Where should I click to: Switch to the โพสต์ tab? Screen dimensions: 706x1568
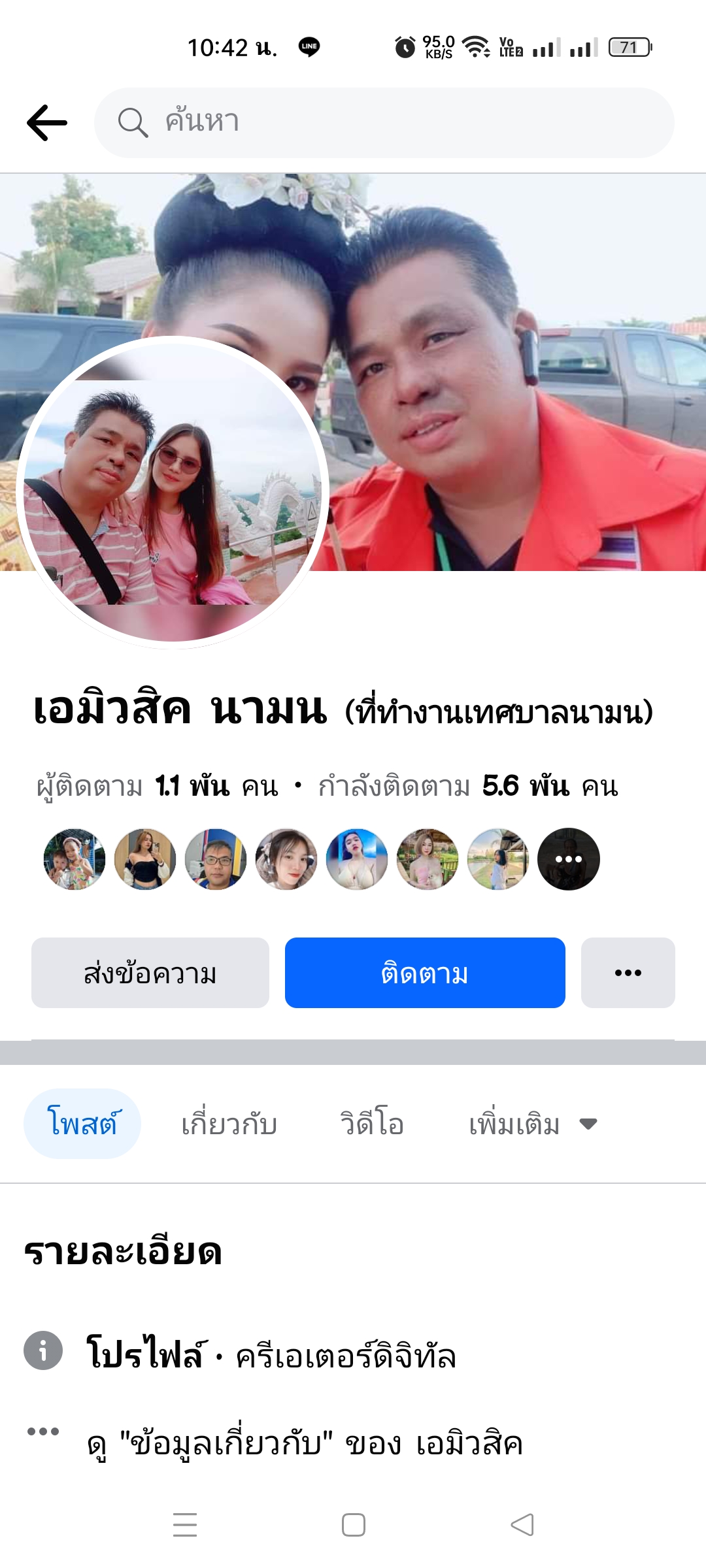82,1124
